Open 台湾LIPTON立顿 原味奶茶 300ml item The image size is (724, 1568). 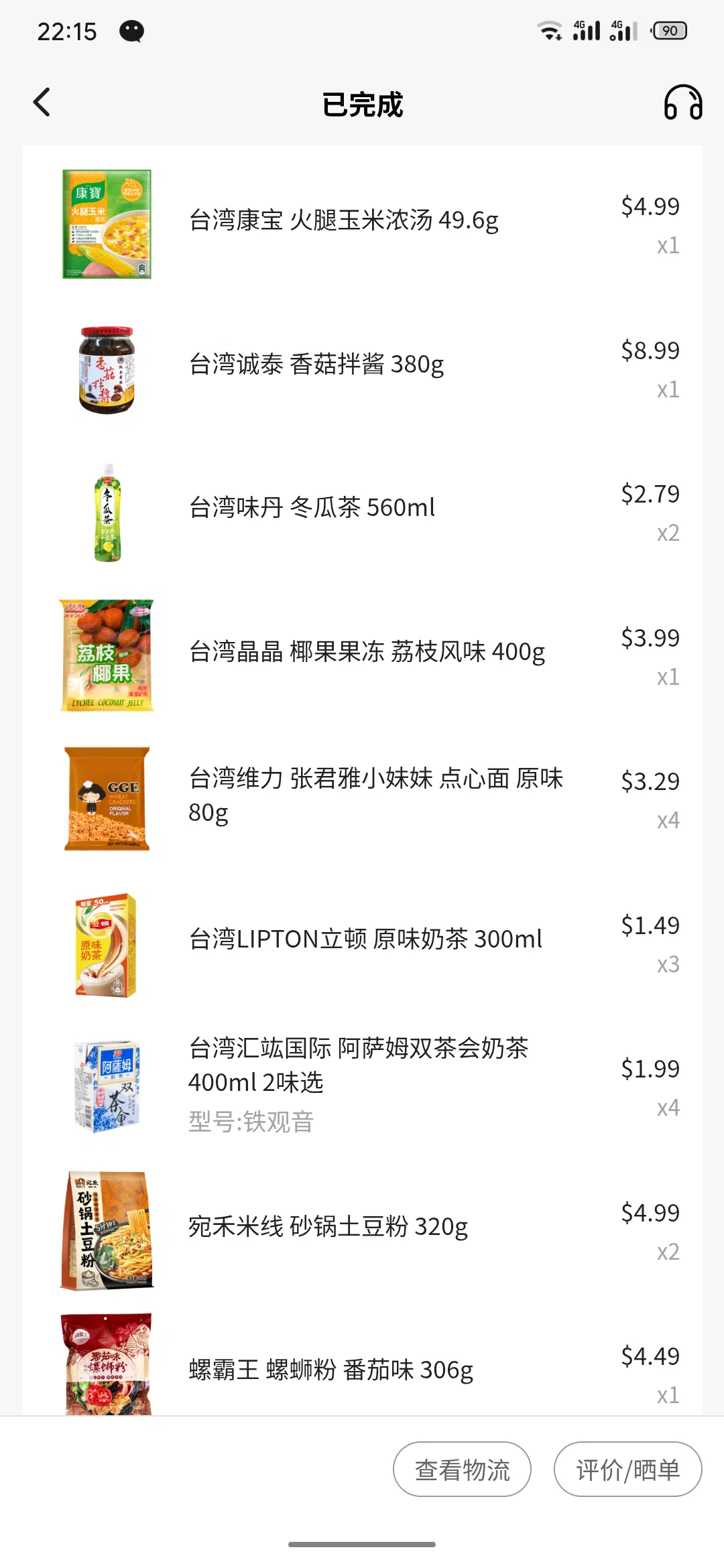point(365,939)
